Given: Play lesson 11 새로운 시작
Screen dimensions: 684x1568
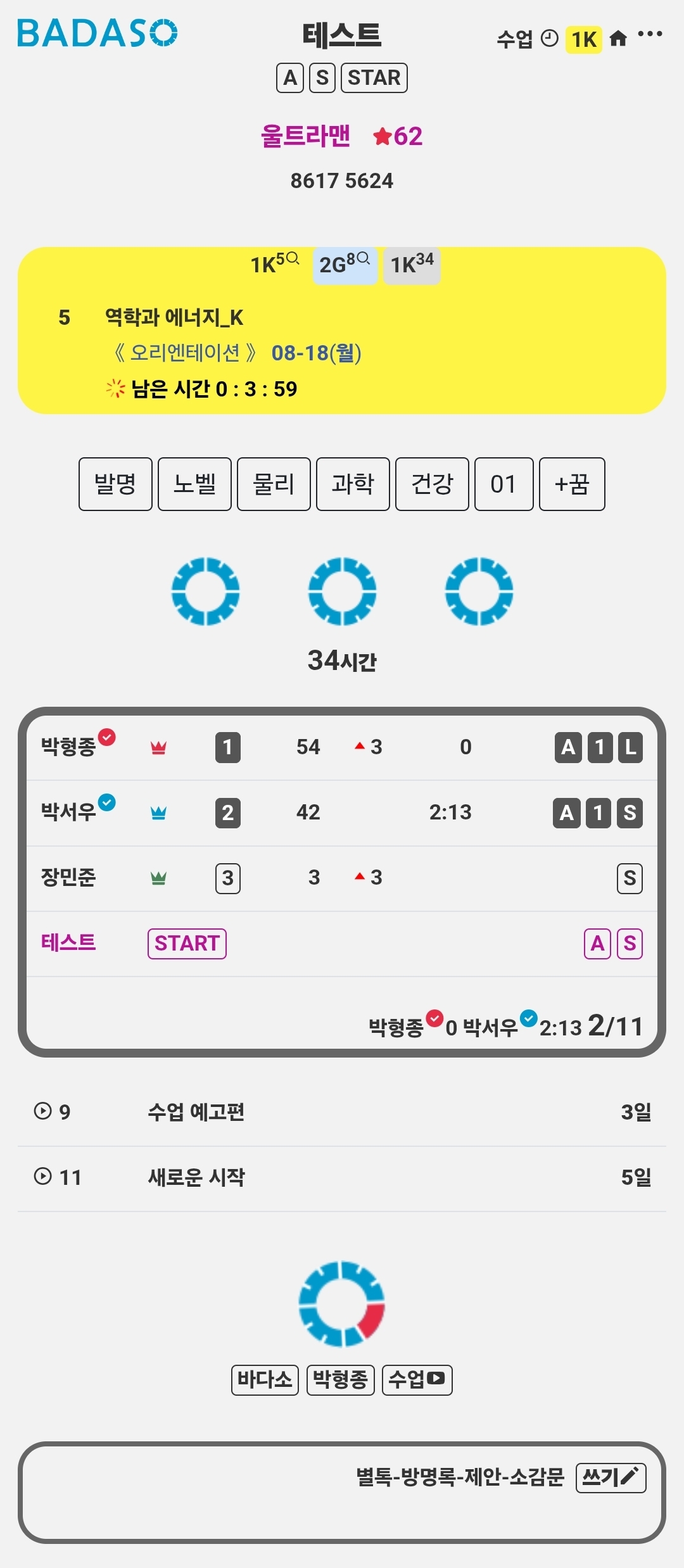Looking at the screenshot, I should coord(342,1178).
